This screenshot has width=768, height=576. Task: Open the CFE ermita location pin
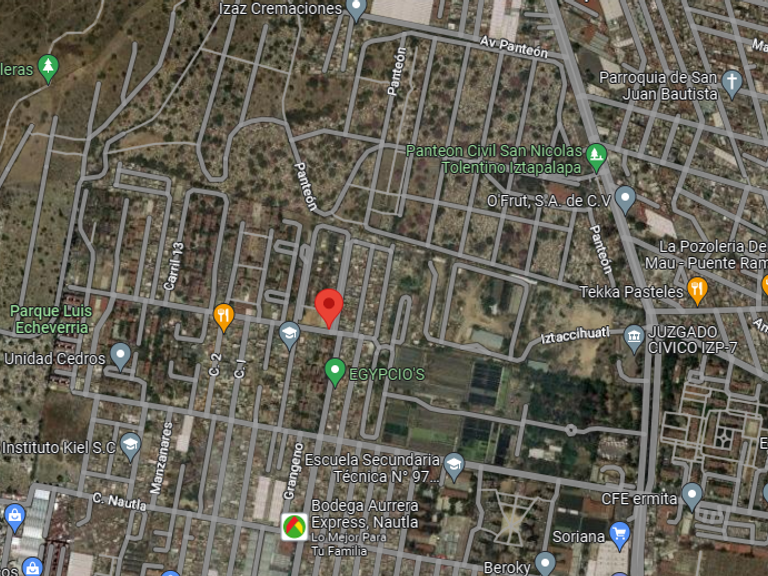click(x=692, y=495)
